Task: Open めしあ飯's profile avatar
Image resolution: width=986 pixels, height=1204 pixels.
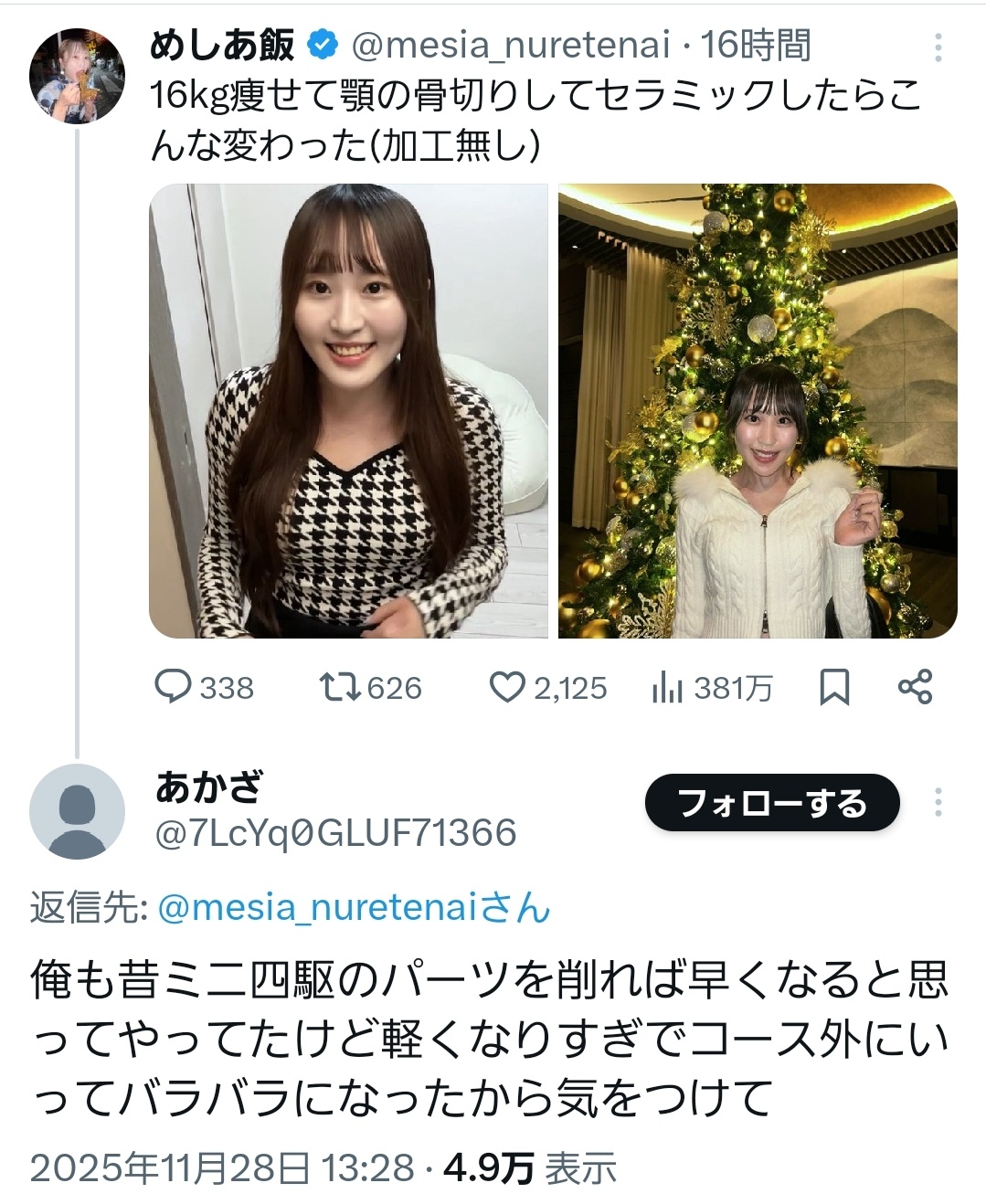Action: (x=77, y=75)
